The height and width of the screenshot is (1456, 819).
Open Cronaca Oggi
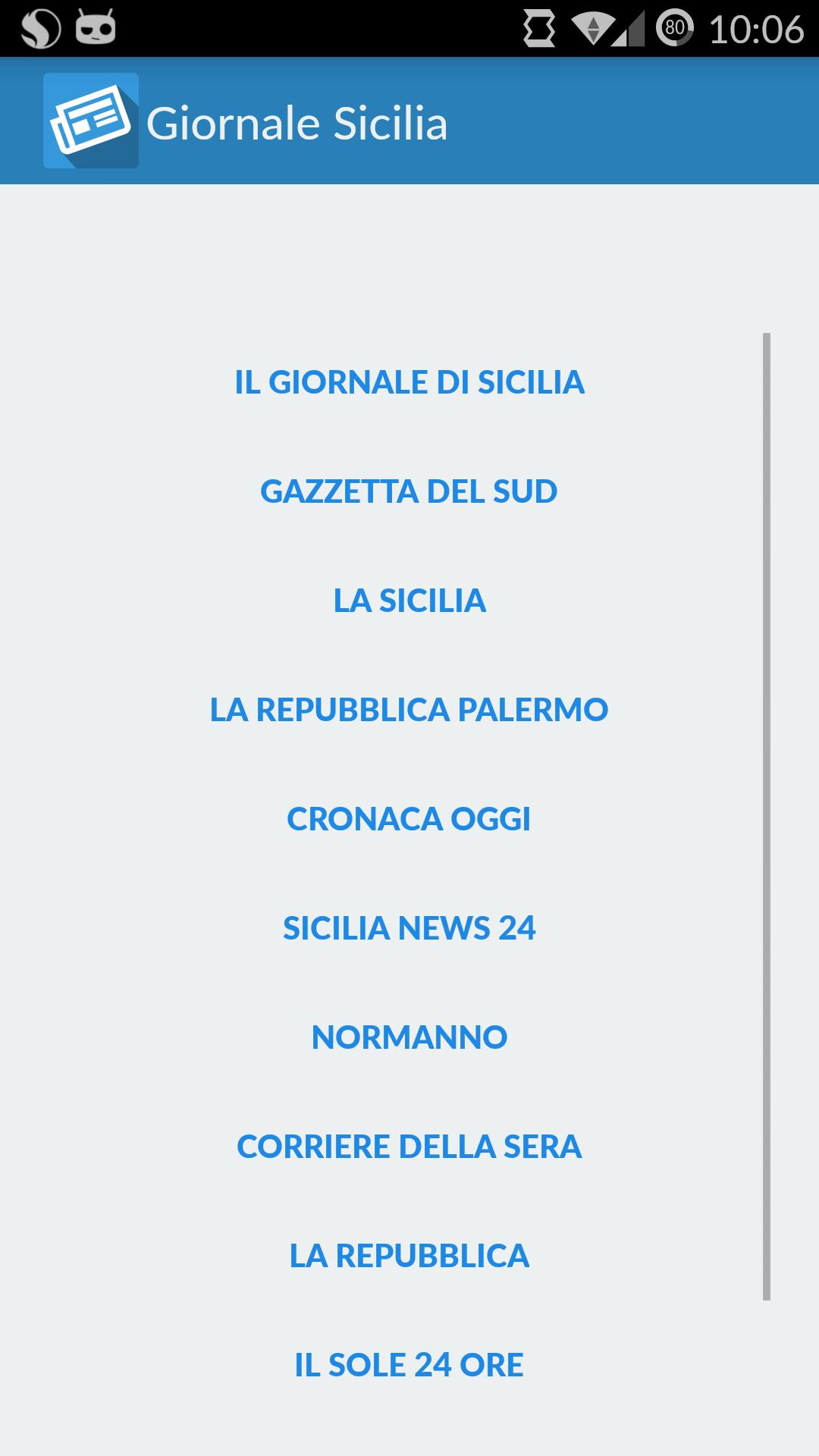click(409, 819)
